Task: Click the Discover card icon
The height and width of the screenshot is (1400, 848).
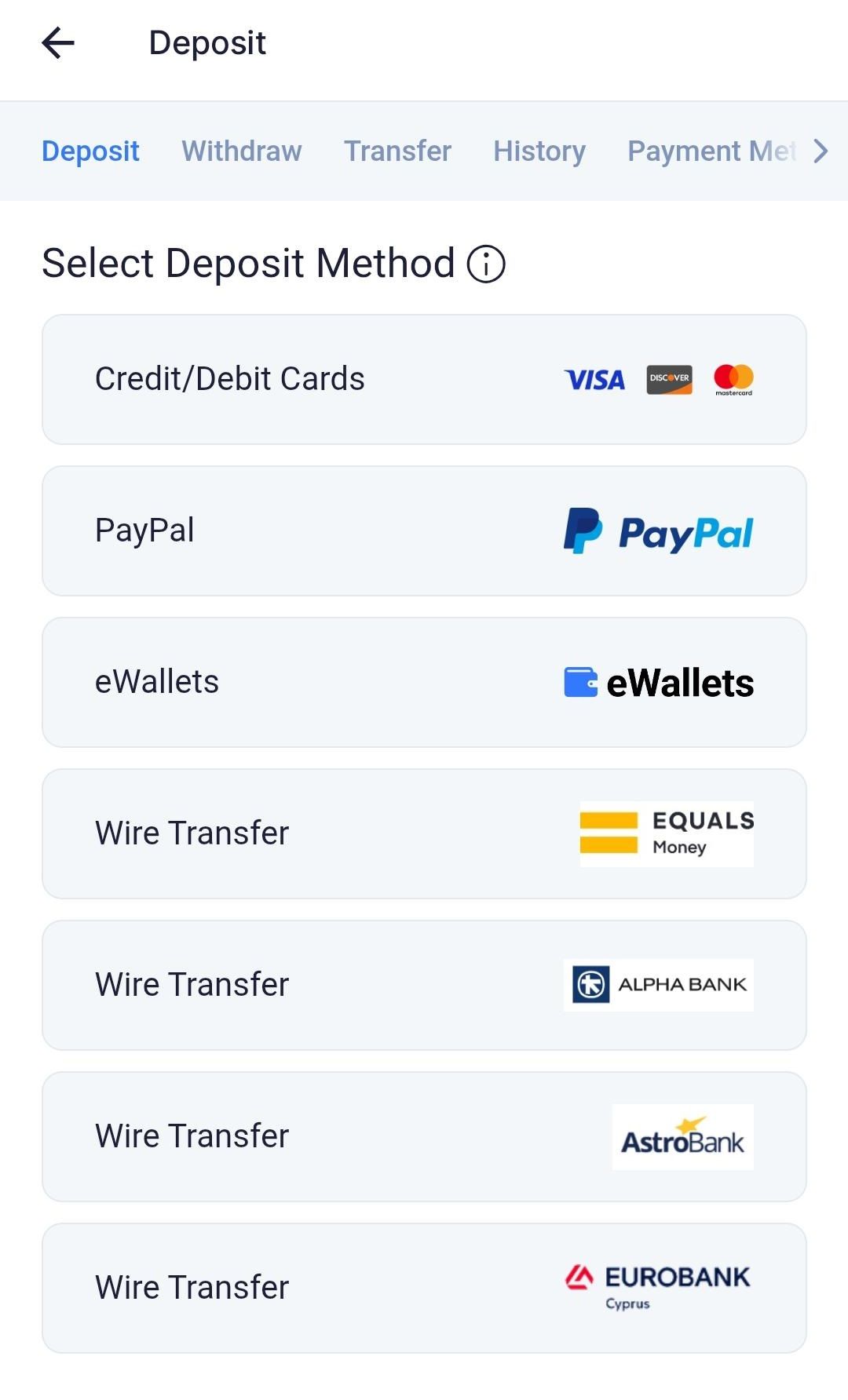Action: click(668, 380)
